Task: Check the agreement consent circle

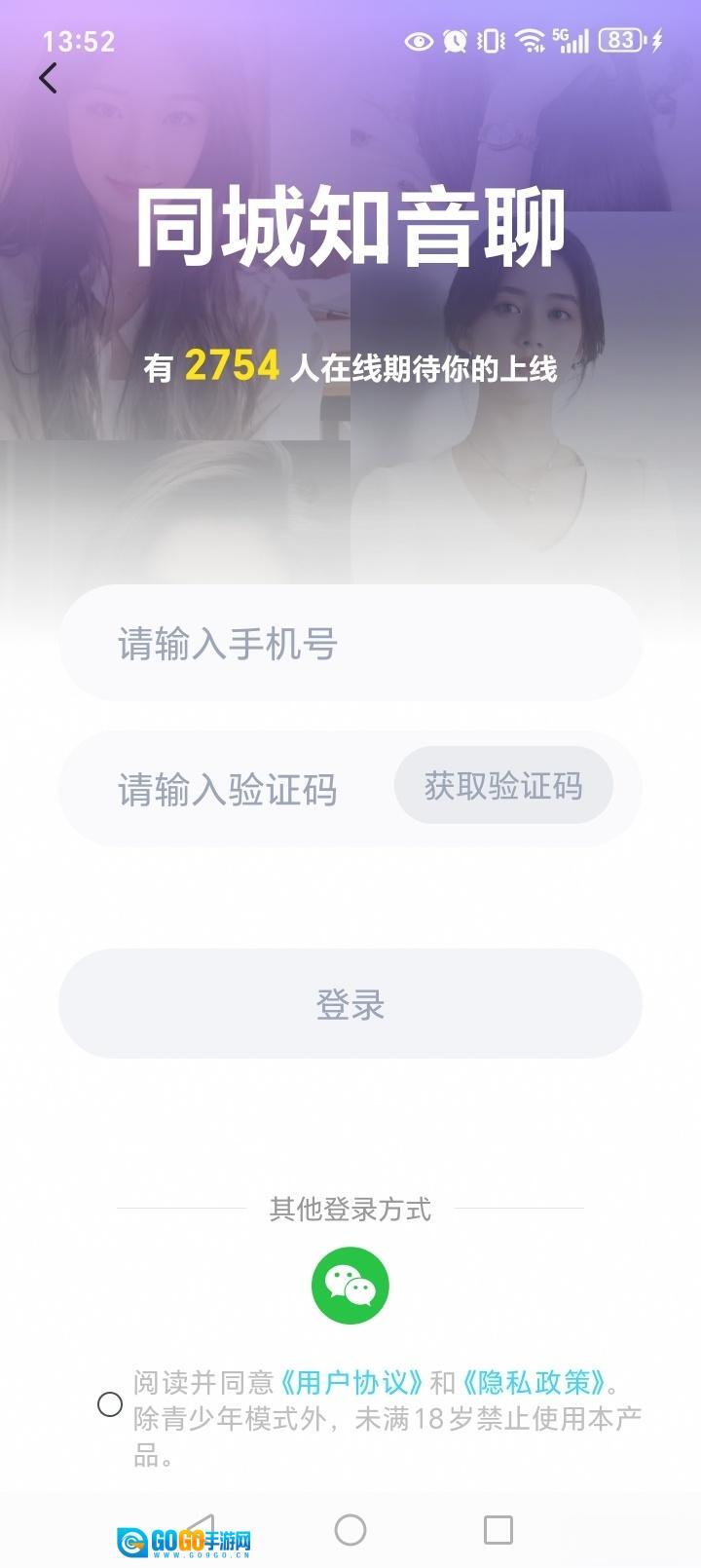Action: coord(110,1403)
